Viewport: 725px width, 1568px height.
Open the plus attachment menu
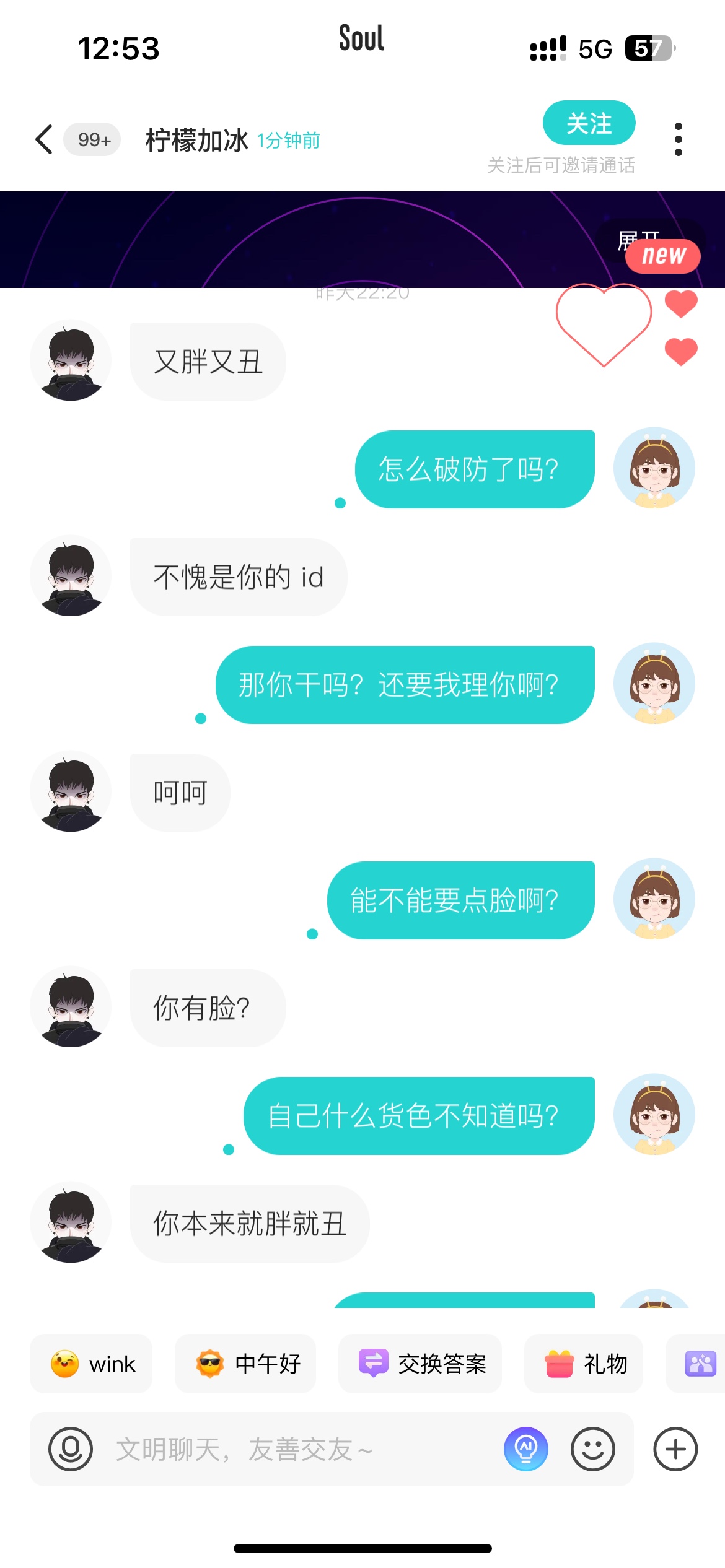pyautogui.click(x=675, y=1449)
